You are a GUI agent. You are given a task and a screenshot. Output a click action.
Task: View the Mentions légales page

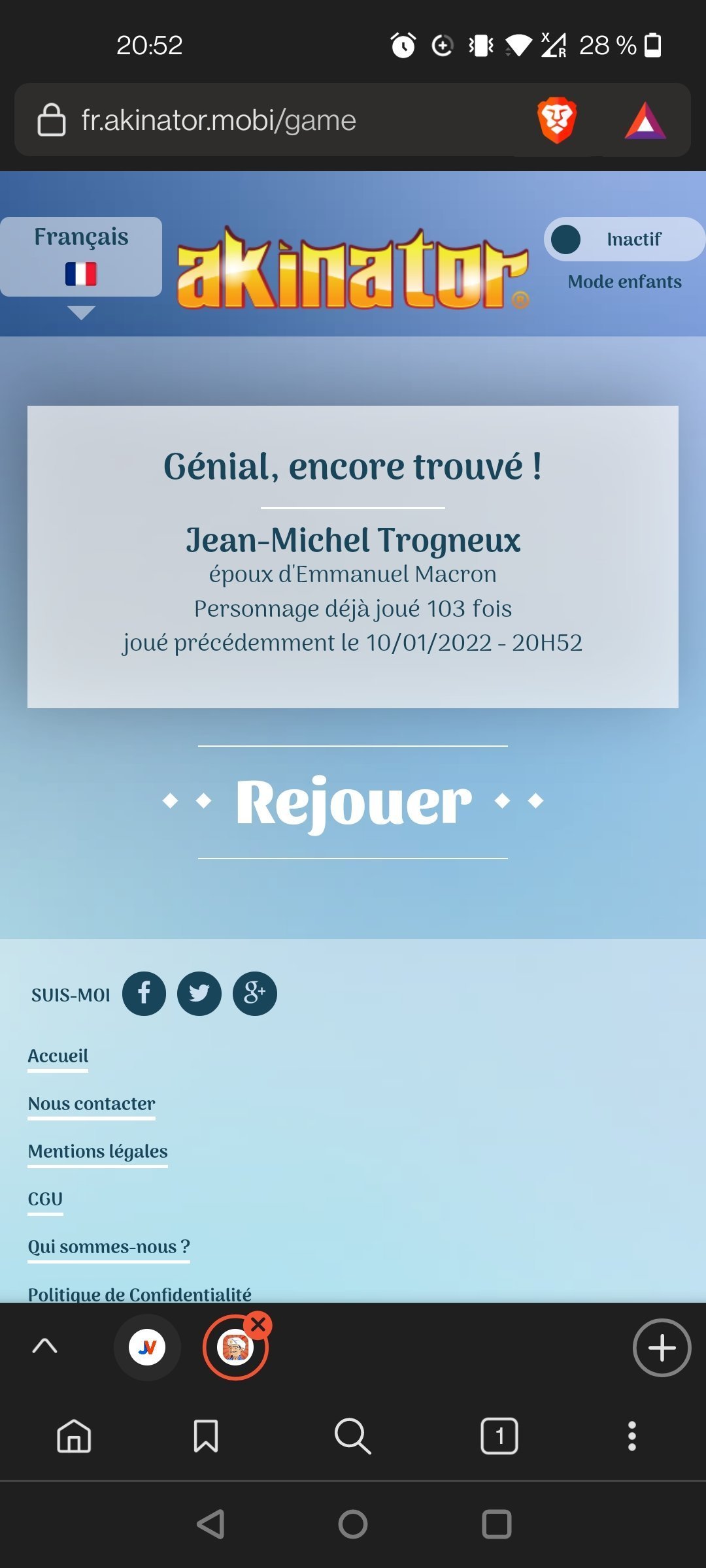point(98,1151)
